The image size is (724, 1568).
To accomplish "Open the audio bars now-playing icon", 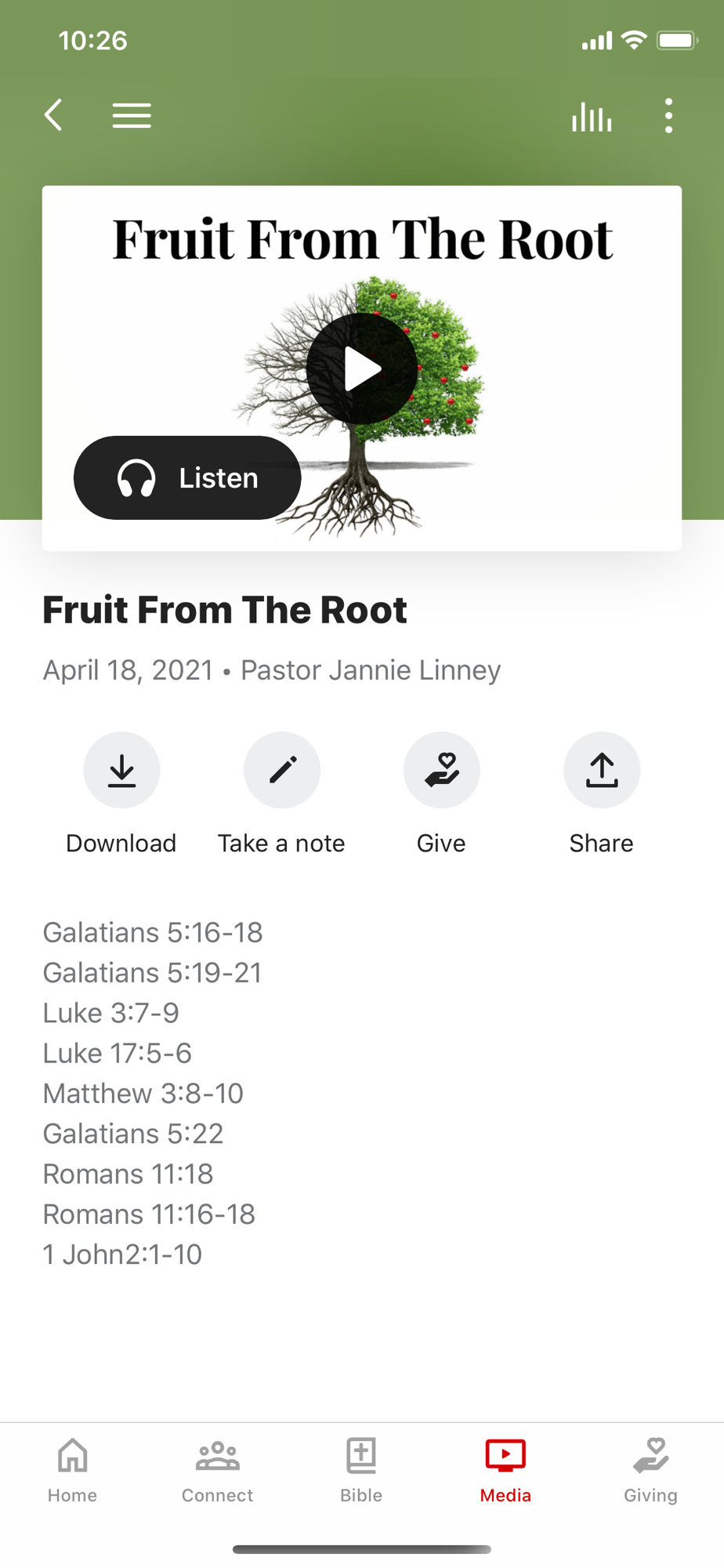I will click(592, 117).
